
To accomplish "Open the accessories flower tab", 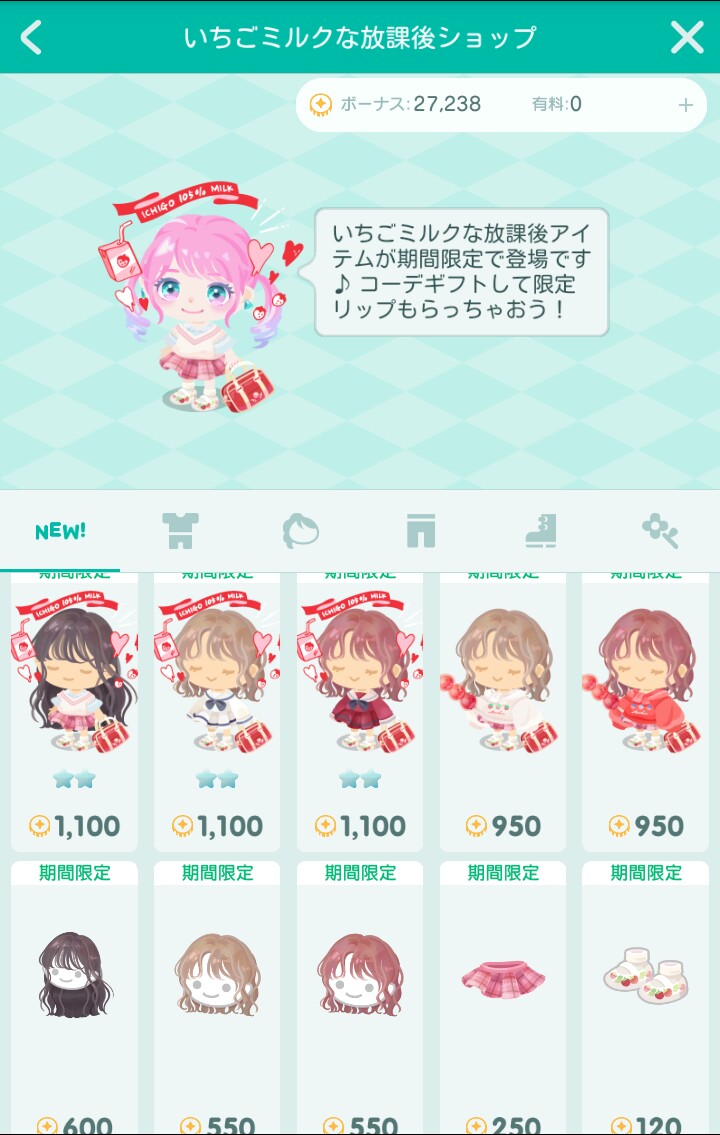I will click(x=659, y=531).
